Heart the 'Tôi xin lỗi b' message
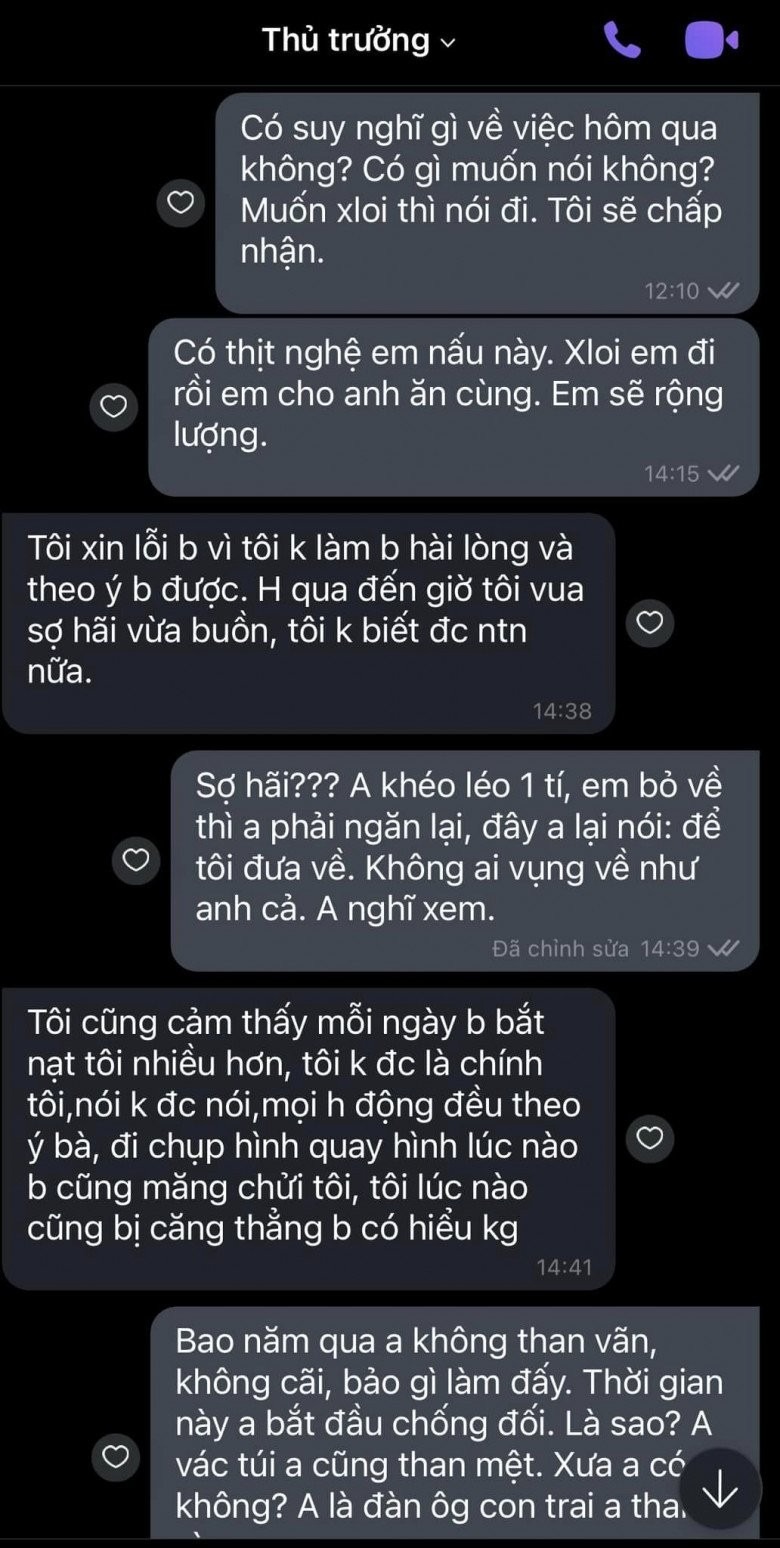The width and height of the screenshot is (780, 1548). 650,623
